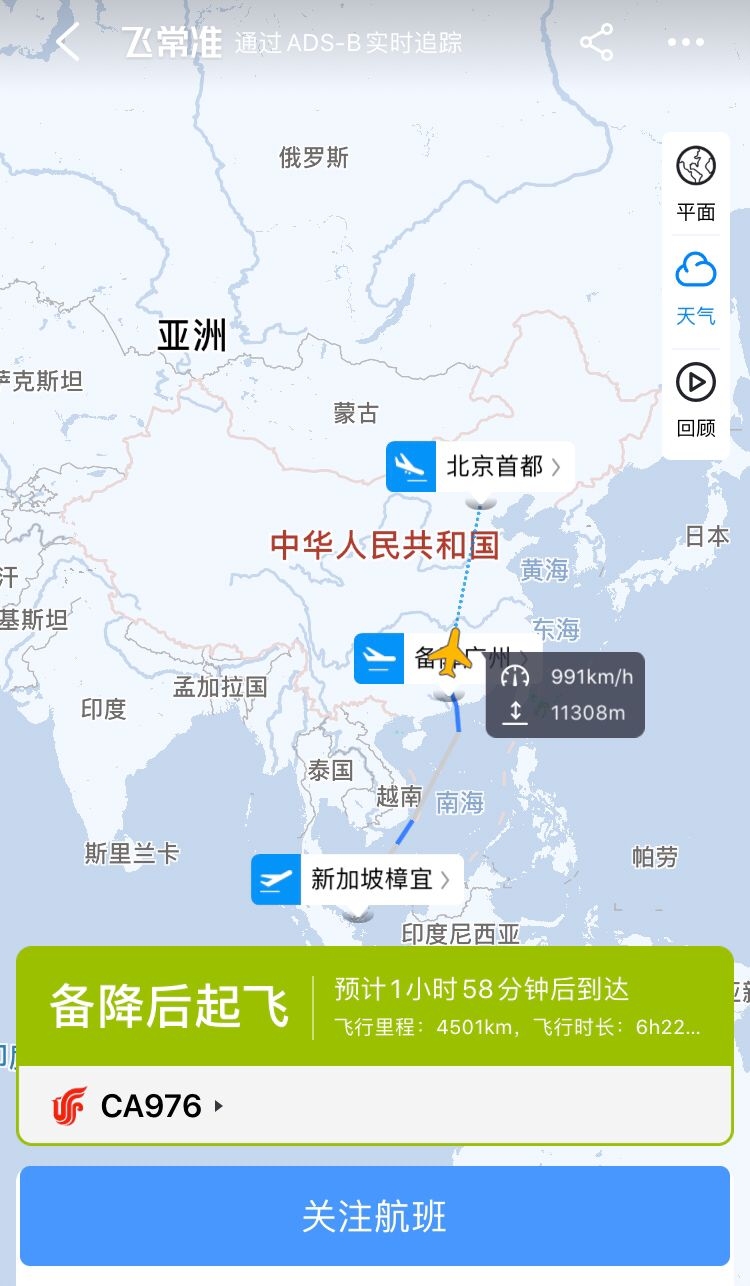Share this flight tracking page
Screen dimensions: 750x1286
coord(596,42)
